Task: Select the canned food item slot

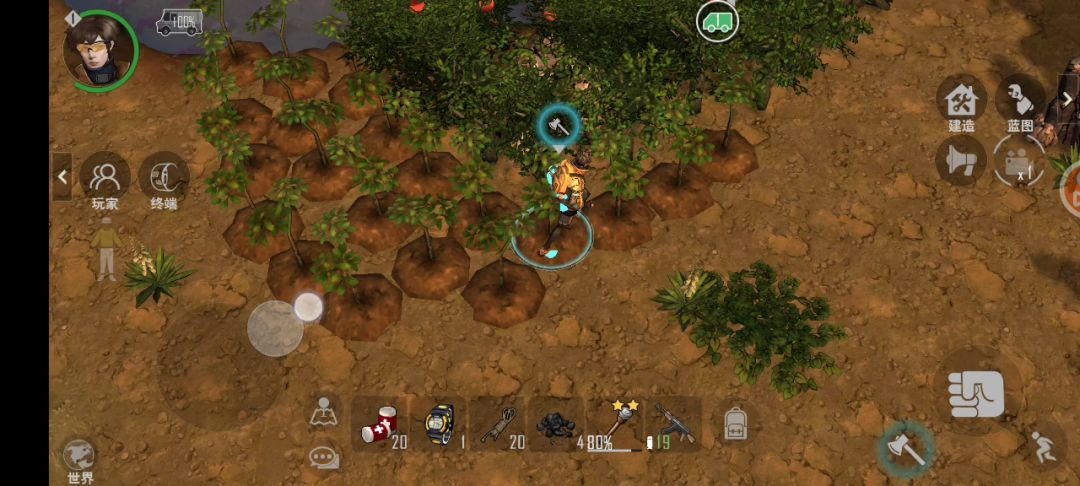Action: tap(383, 425)
